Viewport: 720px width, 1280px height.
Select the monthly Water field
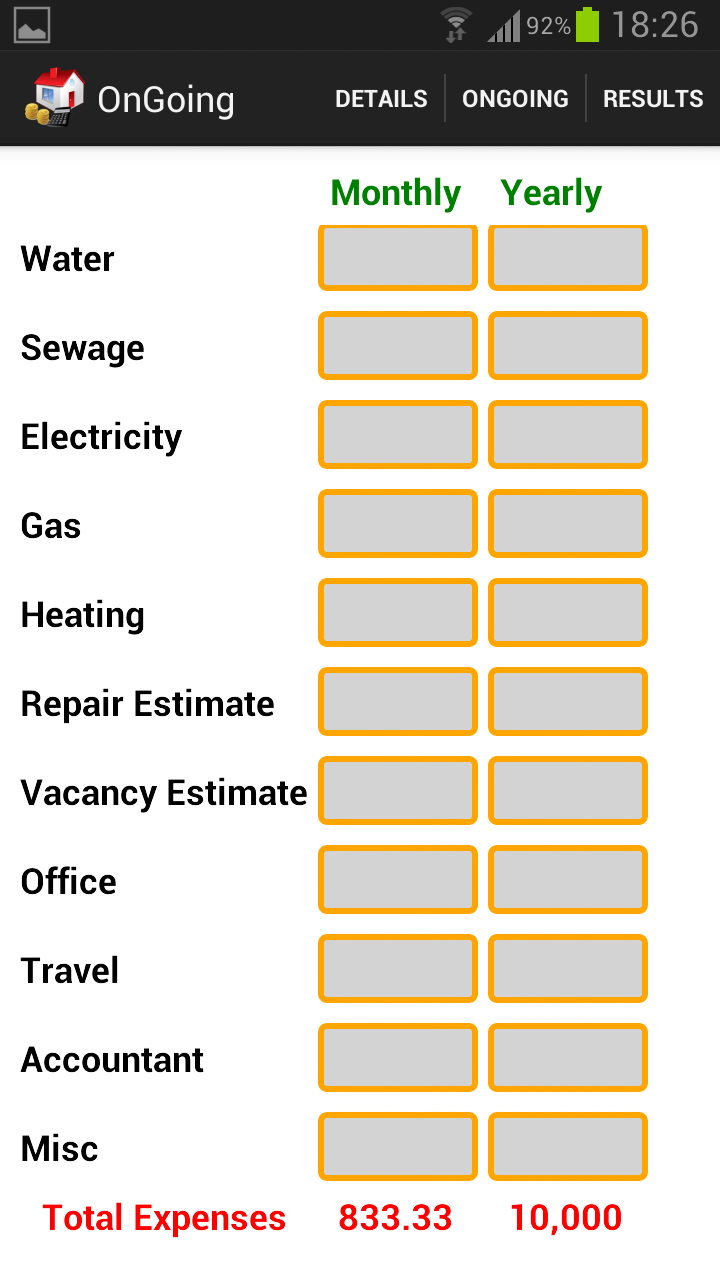398,258
